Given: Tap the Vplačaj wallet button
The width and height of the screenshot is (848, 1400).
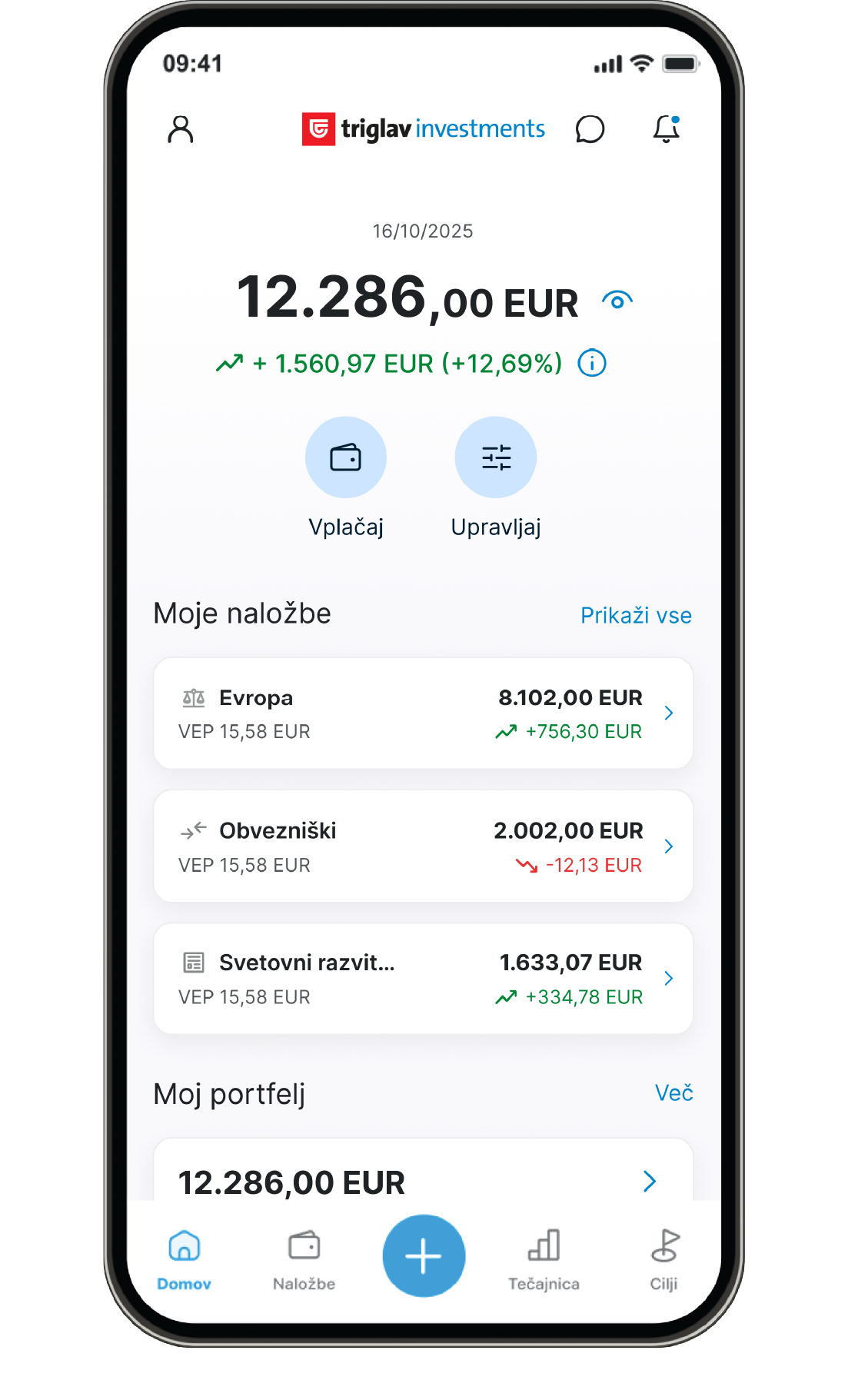Looking at the screenshot, I should coord(346,458).
